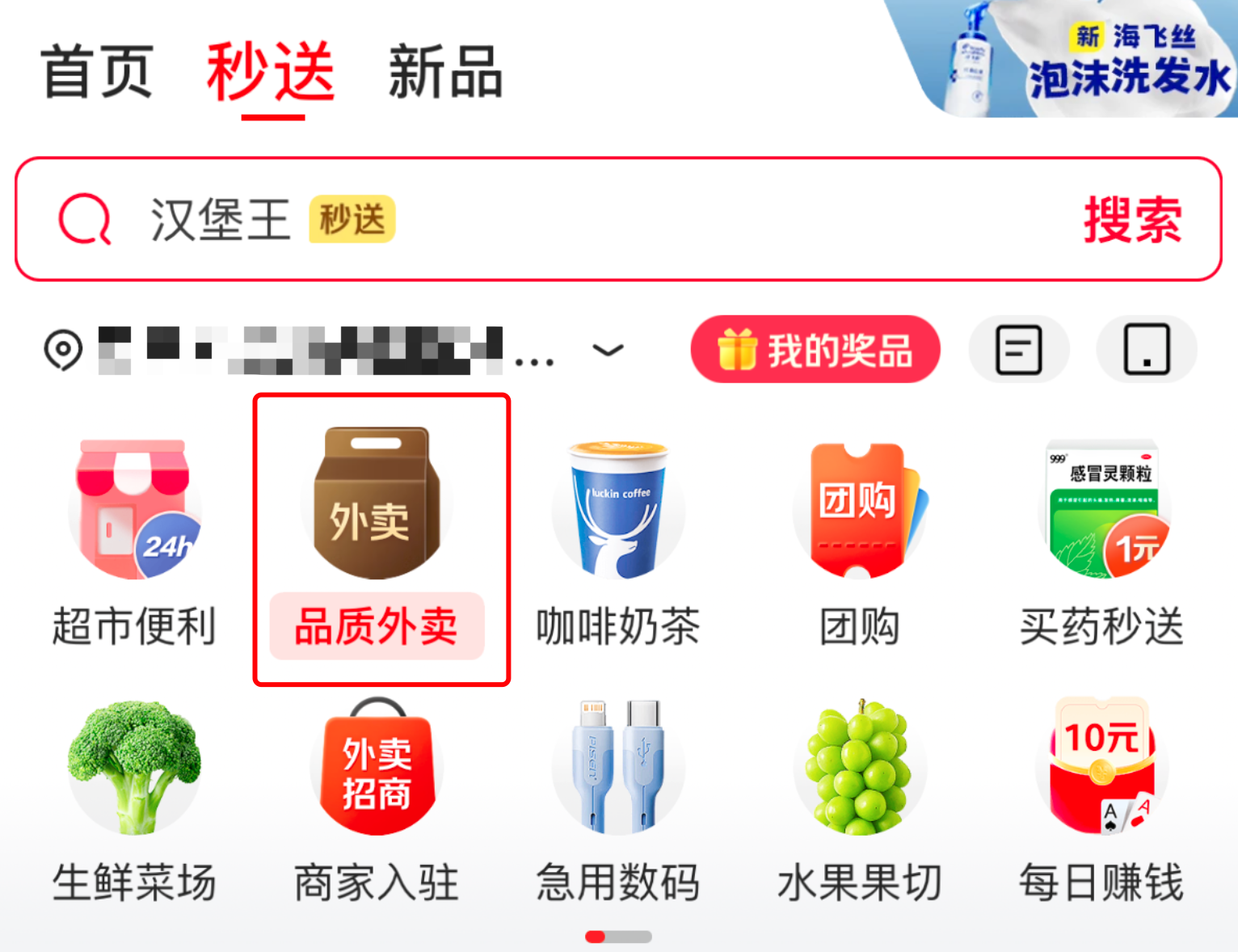1238x952 pixels.
Task: Open 水果果切 category
Action: tap(860, 800)
